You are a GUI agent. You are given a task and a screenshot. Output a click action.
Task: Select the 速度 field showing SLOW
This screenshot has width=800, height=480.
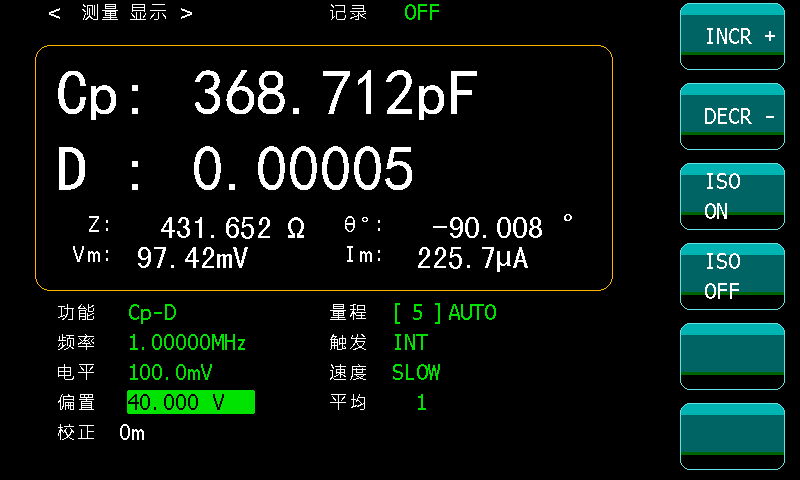tap(416, 373)
